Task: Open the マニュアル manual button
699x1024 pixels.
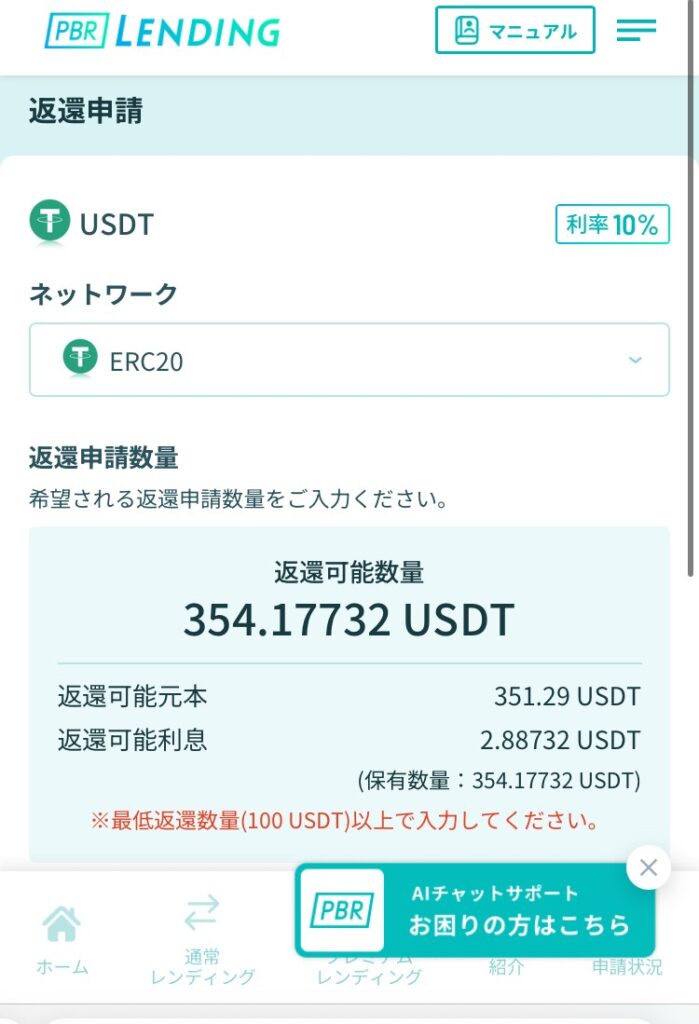Action: coord(515,30)
